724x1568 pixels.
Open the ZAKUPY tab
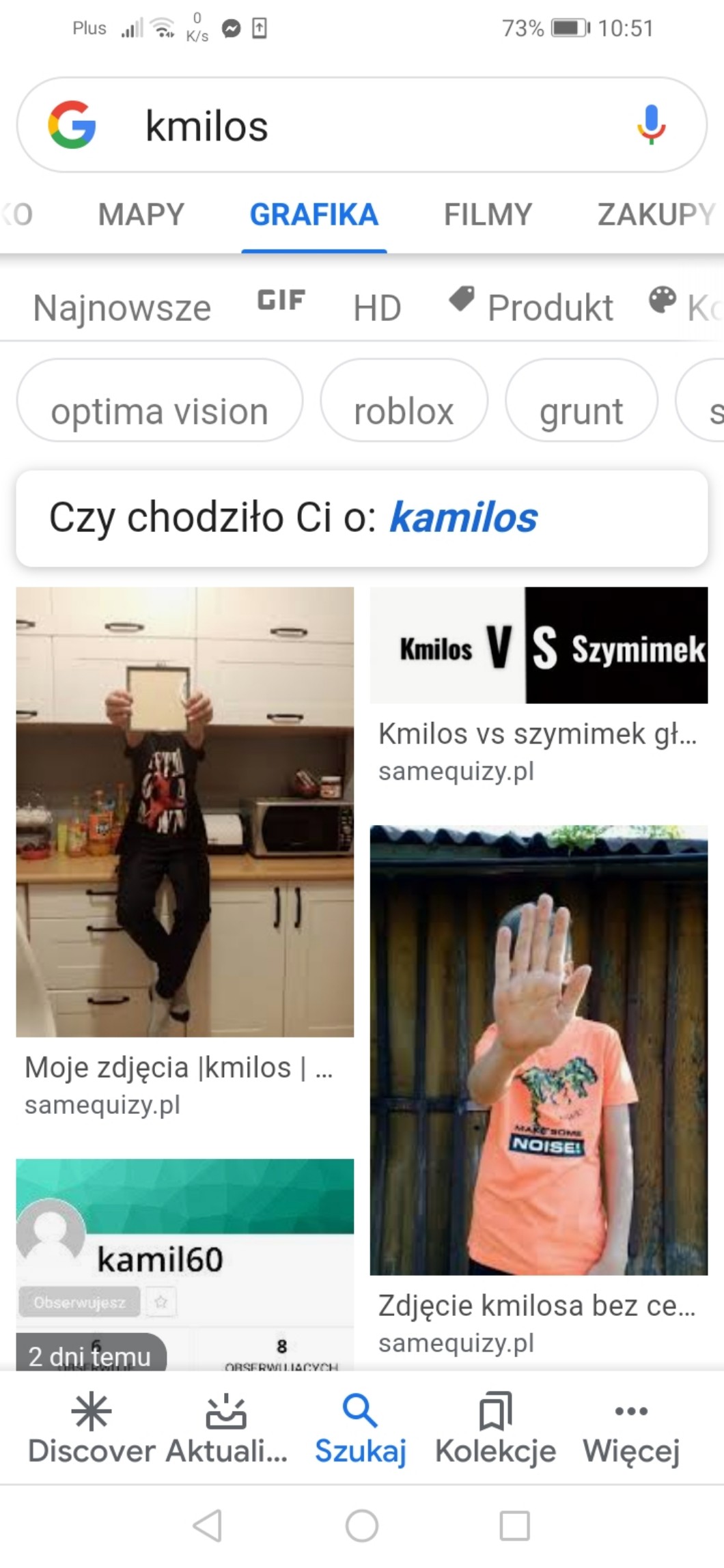pos(654,214)
